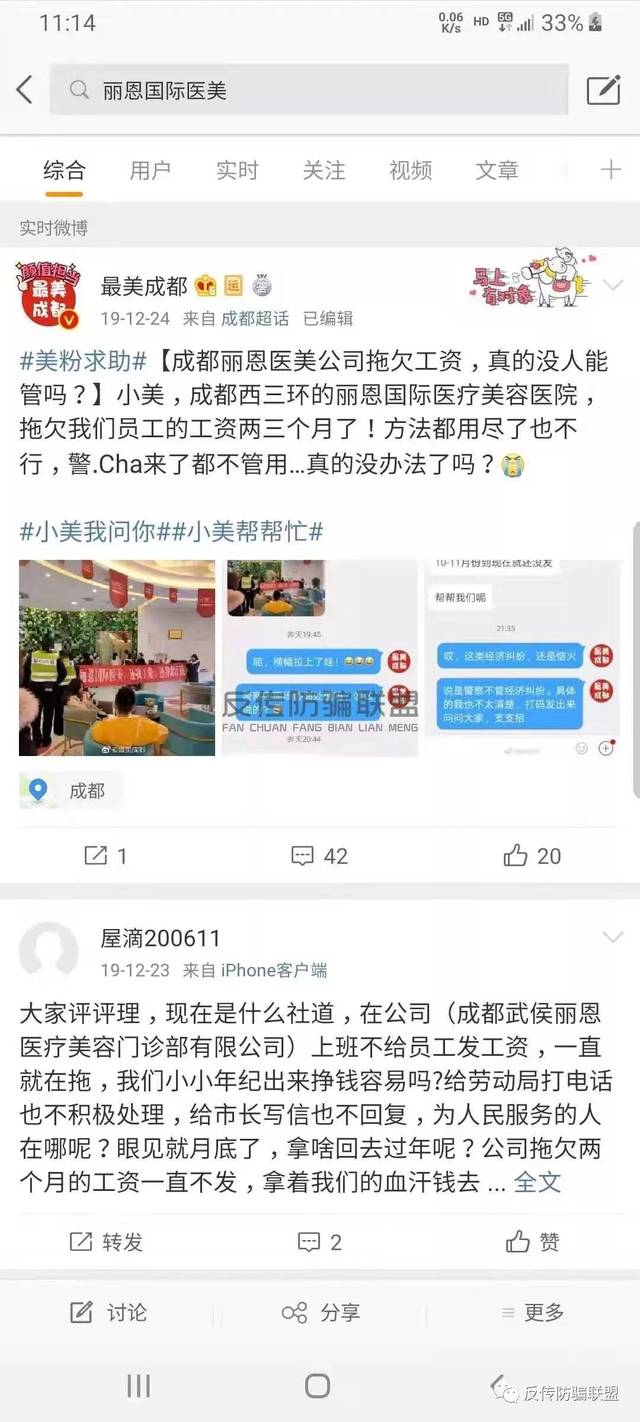Add a tab with the plus icon
Screen dimensions: 640x1422
pyautogui.click(x=610, y=171)
